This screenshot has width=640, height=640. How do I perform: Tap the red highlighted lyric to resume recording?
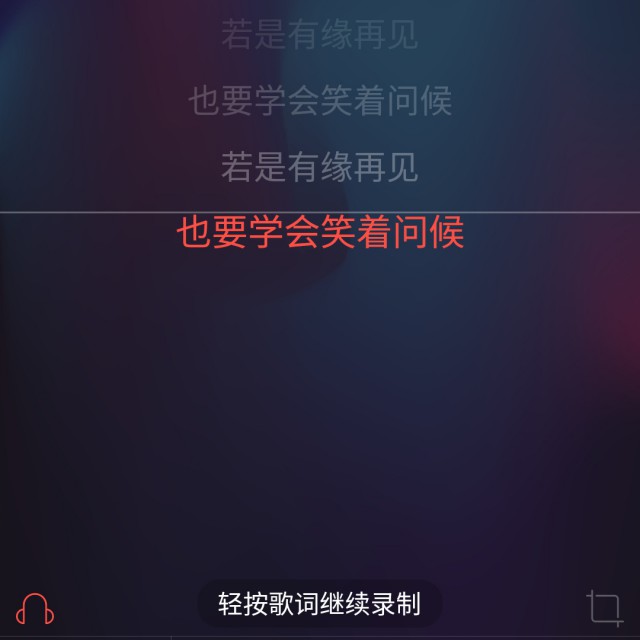click(320, 233)
